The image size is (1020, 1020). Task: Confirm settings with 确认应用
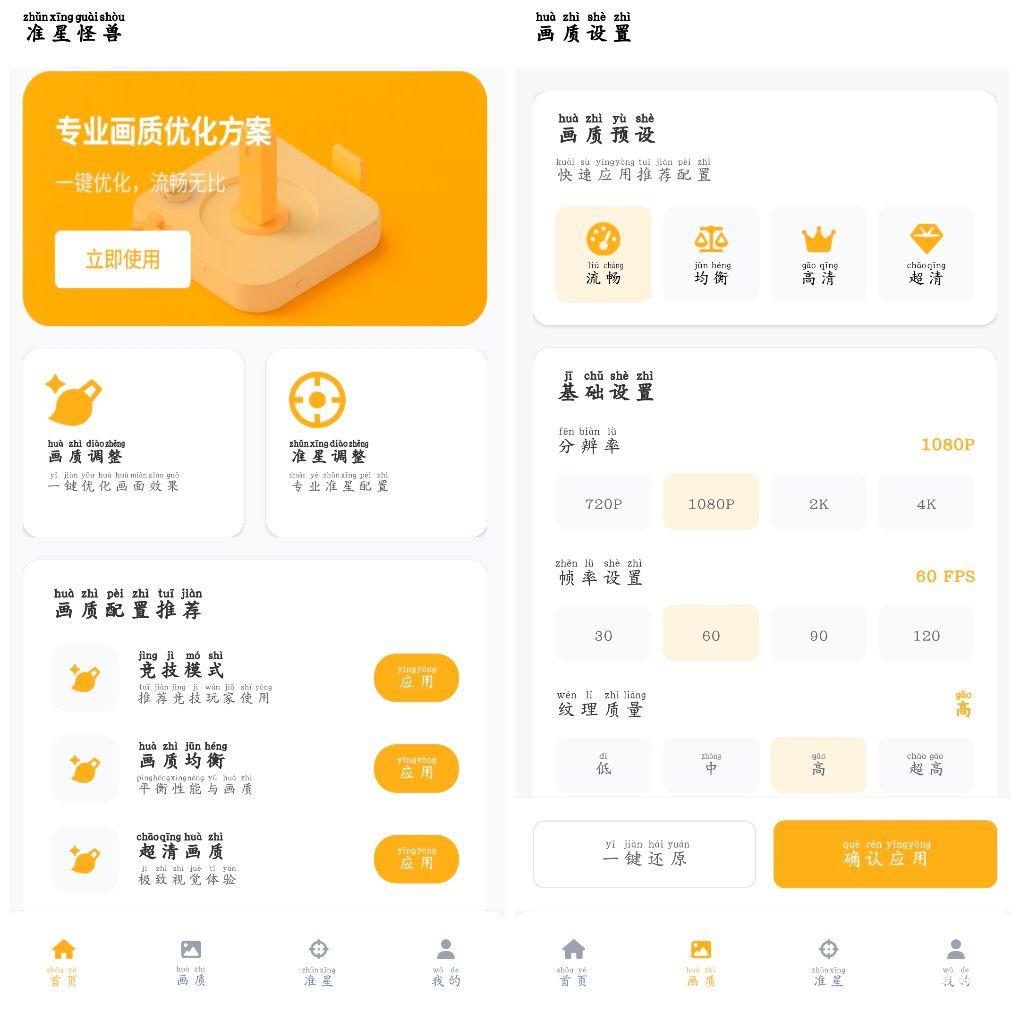[885, 854]
